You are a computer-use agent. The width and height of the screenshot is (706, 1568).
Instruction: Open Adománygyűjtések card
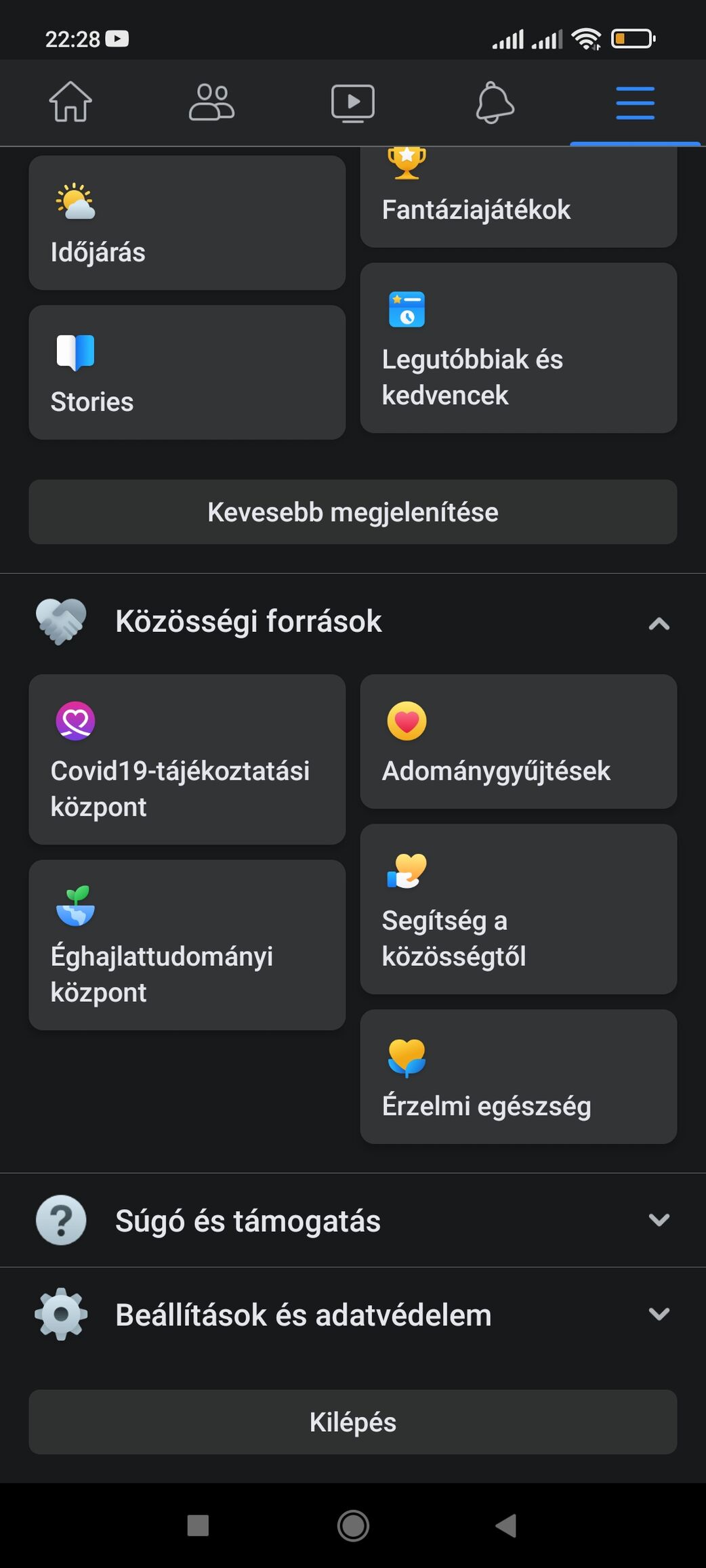518,742
